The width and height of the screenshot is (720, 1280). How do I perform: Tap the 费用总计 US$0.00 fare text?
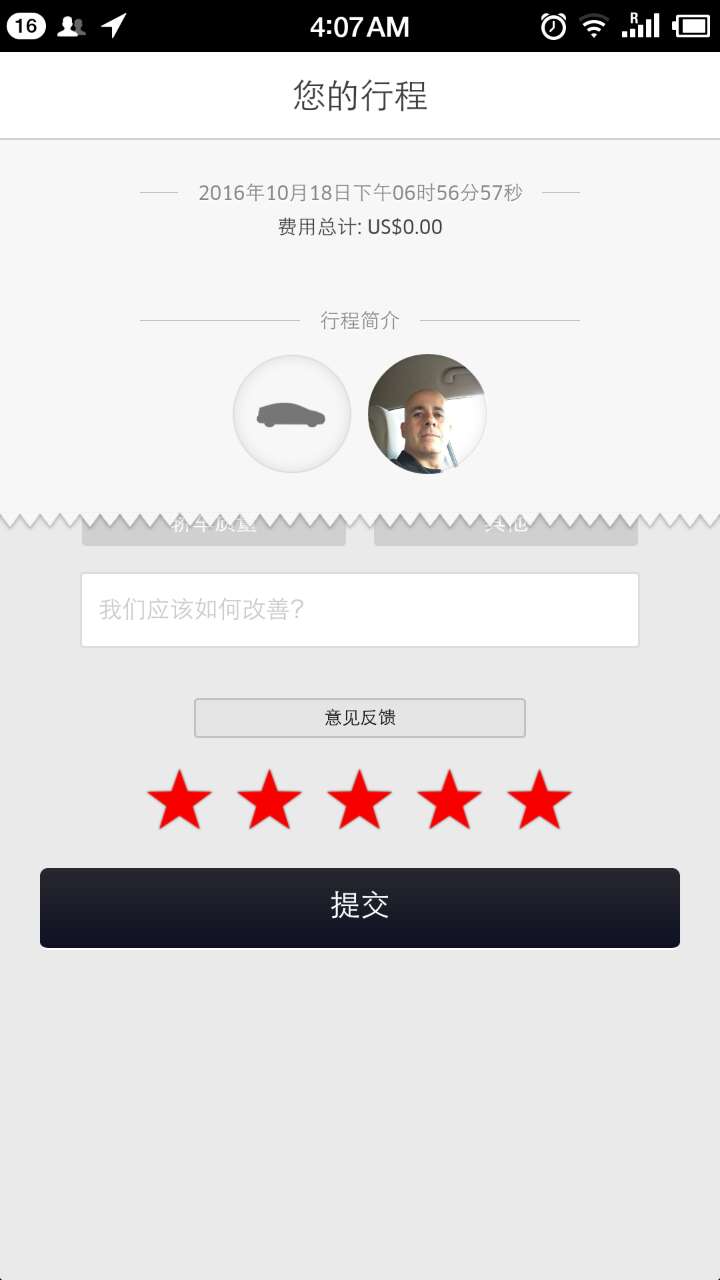pos(360,227)
